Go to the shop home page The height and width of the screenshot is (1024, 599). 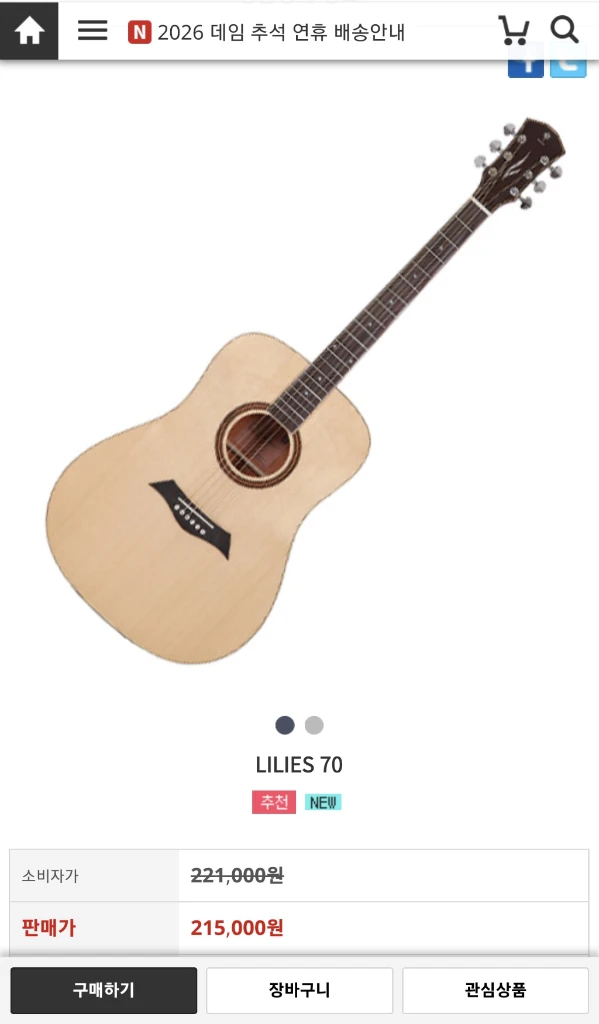[x=29, y=30]
